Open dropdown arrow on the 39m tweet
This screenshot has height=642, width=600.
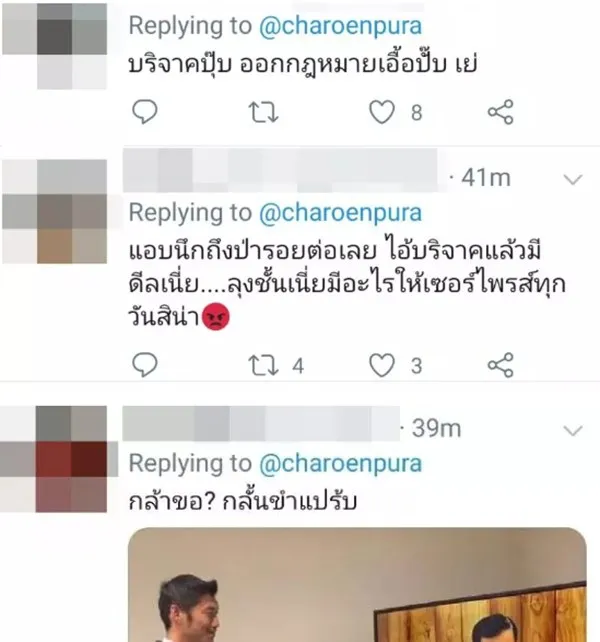[573, 430]
